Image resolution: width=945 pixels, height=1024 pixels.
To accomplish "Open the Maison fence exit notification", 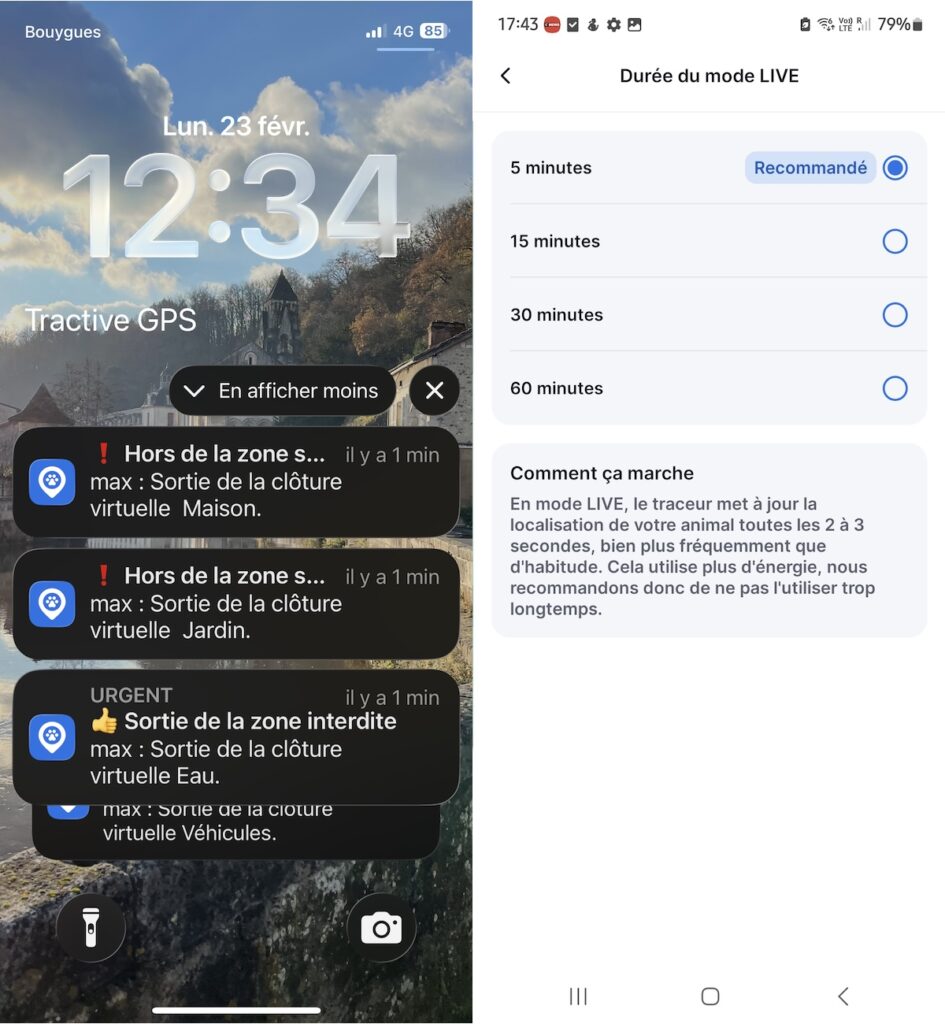I will [236, 482].
